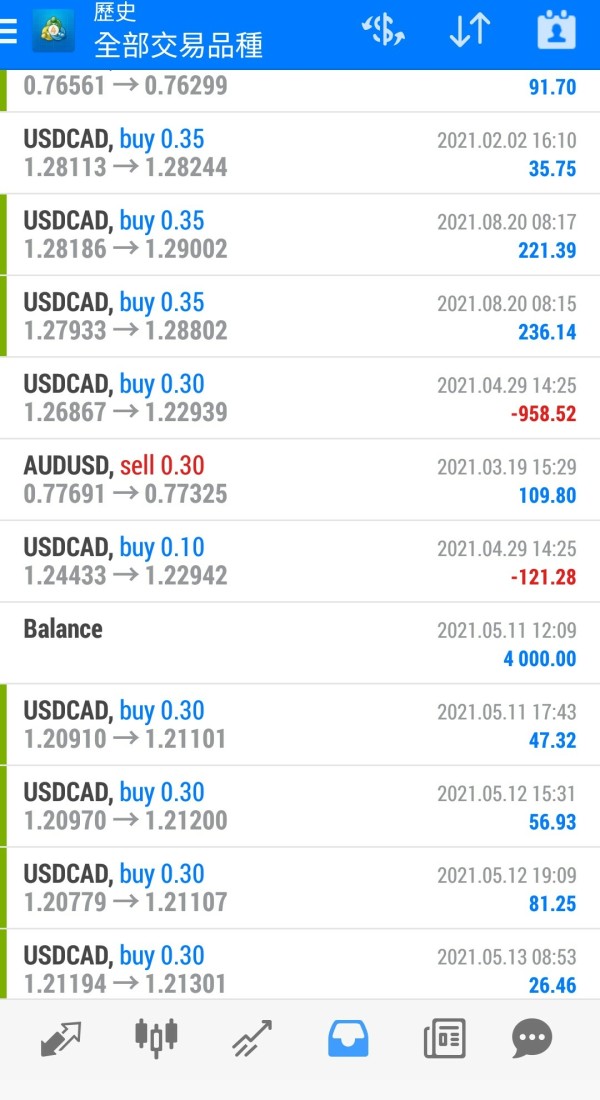Expand the AUDUSD sell 0.30 trade

point(300,480)
